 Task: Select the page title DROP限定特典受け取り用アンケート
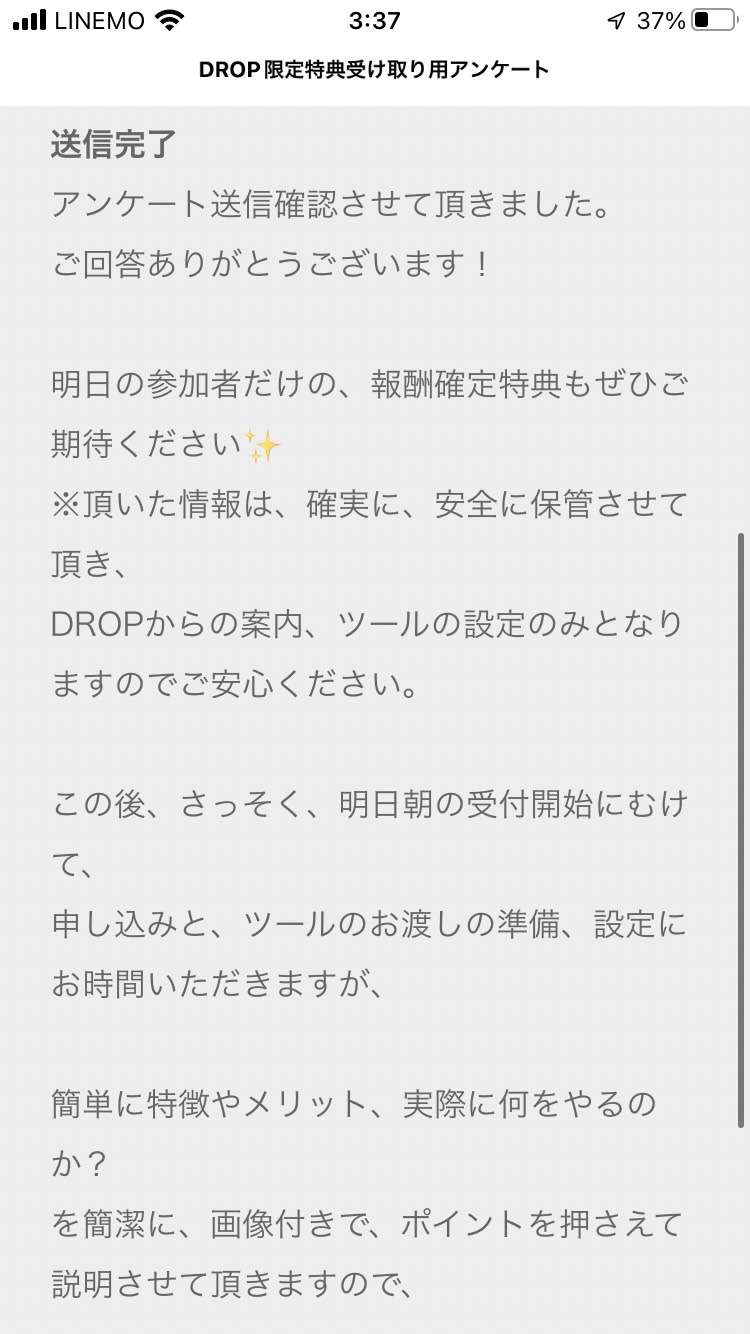tap(375, 69)
